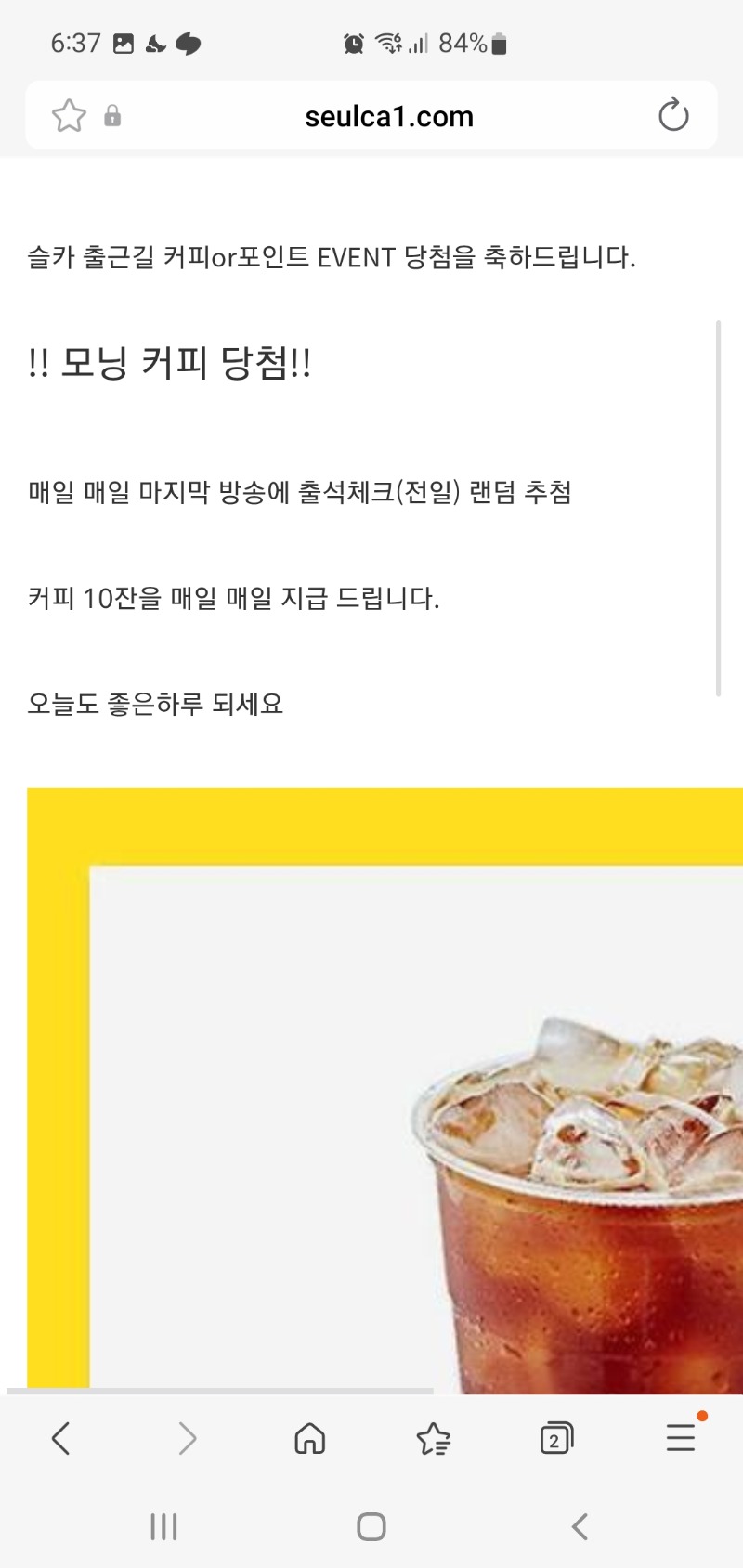Open the bookmarks list
Image resolution: width=743 pixels, height=1568 pixels.
coord(433,1439)
